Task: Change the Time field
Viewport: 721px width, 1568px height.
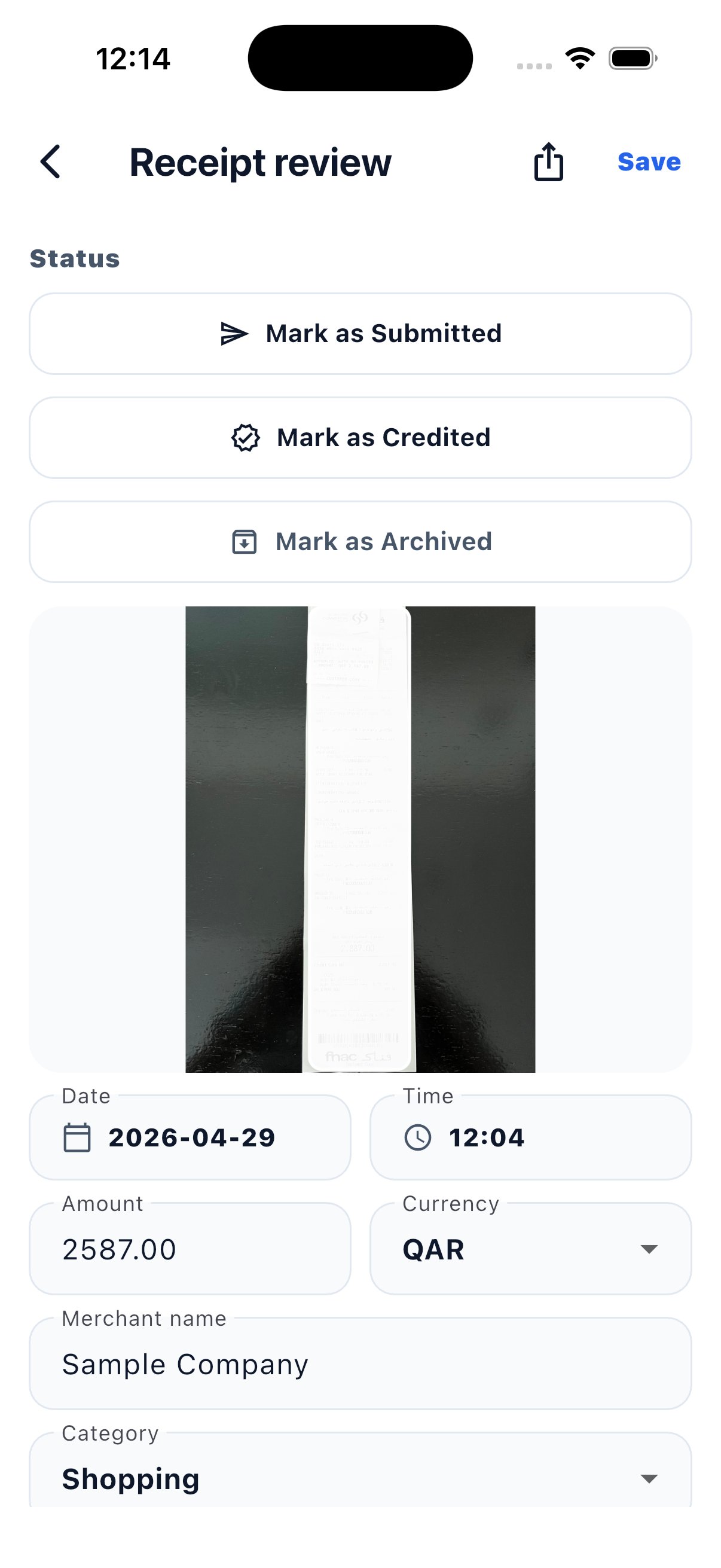Action: click(x=530, y=1137)
